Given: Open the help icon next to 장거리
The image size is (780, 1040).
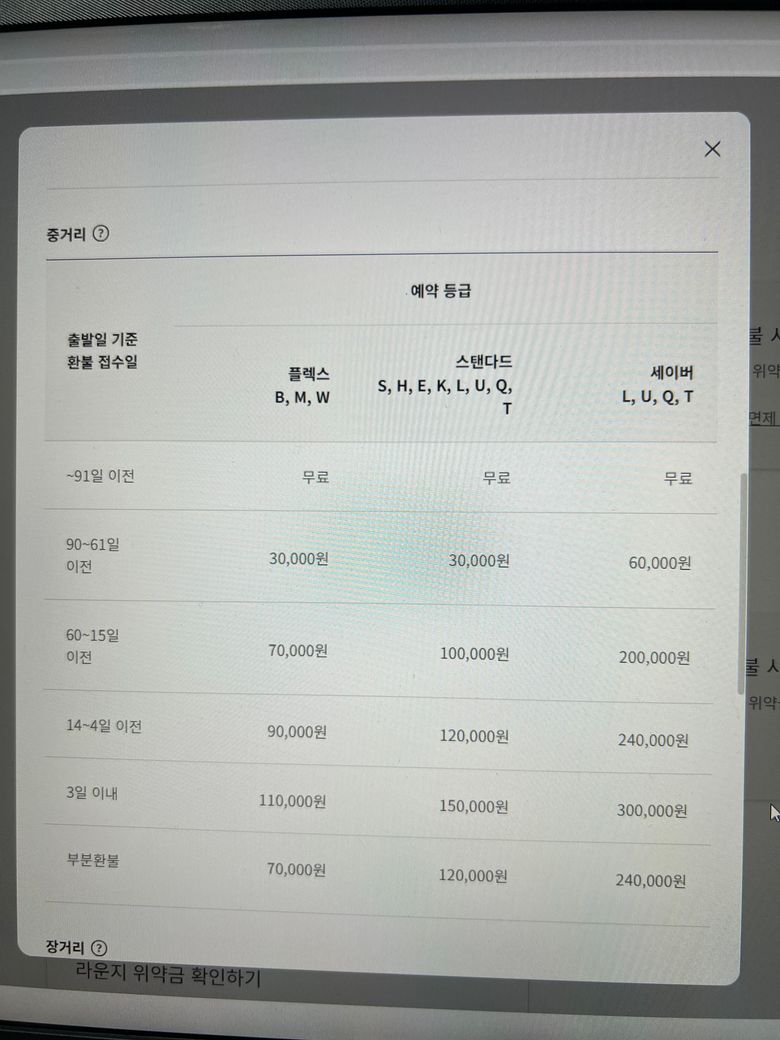Looking at the screenshot, I should 98,947.
